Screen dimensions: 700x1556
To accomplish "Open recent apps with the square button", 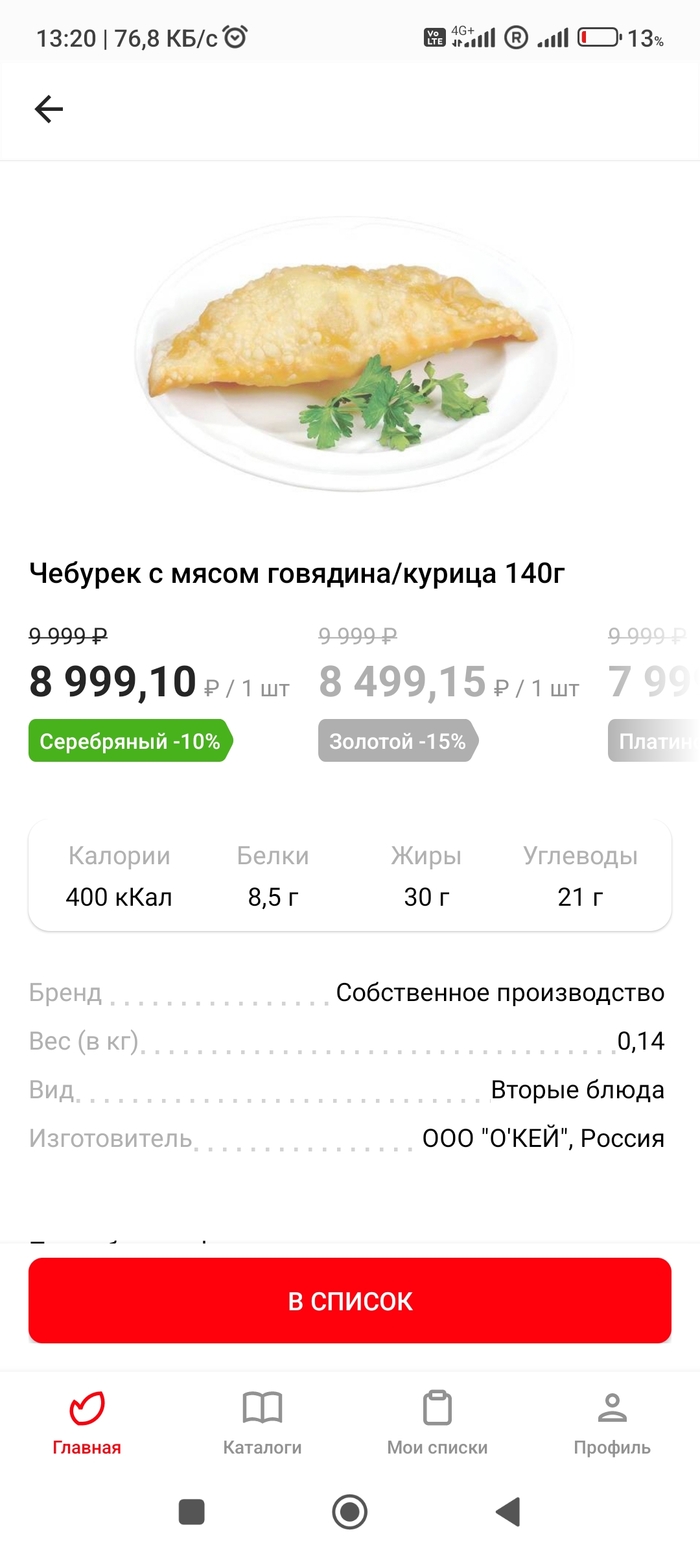I will tap(191, 1511).
